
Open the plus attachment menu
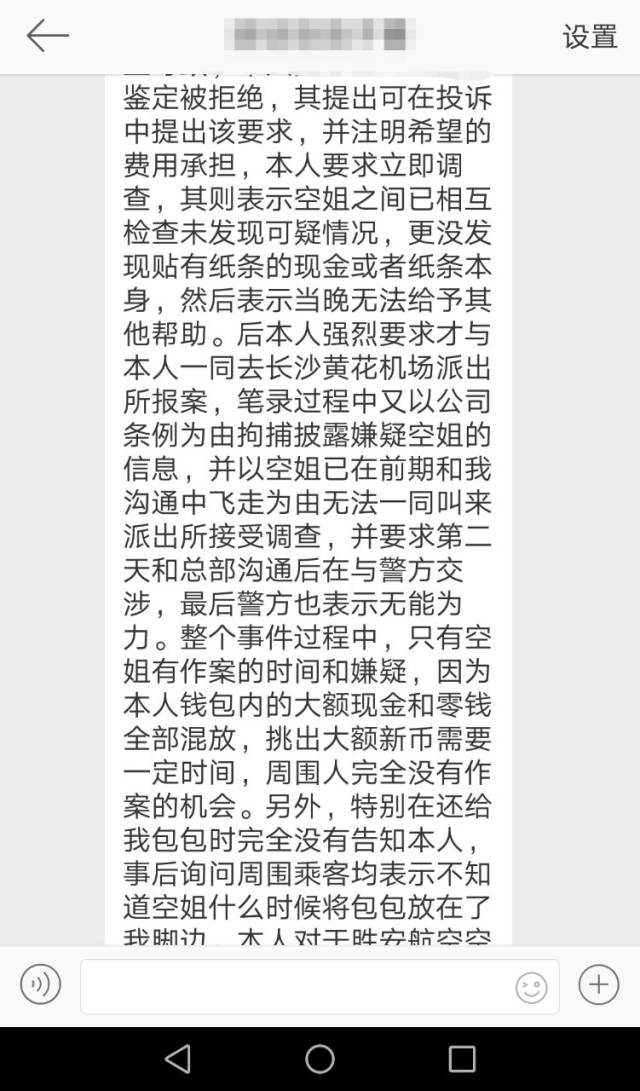(598, 985)
